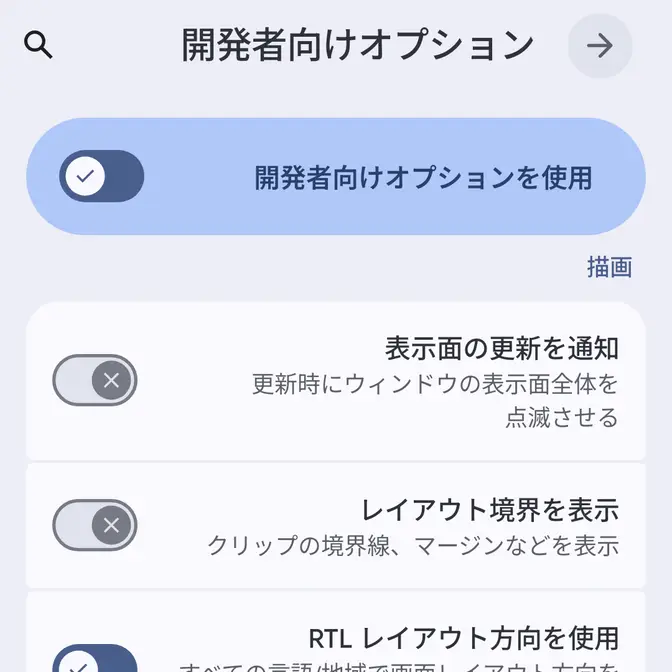Disable RTL レイアウト方向を使用 switch
672x672 pixels.
coord(94,660)
